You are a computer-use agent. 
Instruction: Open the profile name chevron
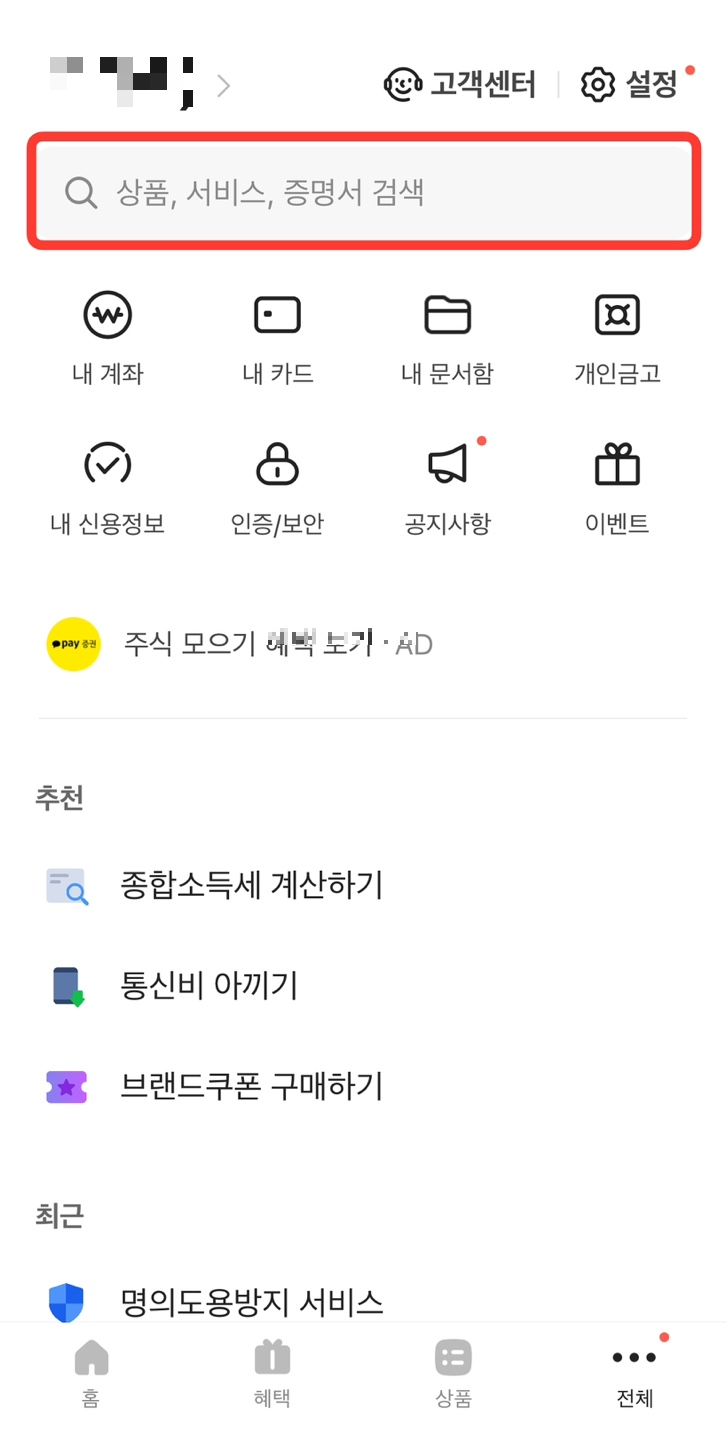coord(223,86)
